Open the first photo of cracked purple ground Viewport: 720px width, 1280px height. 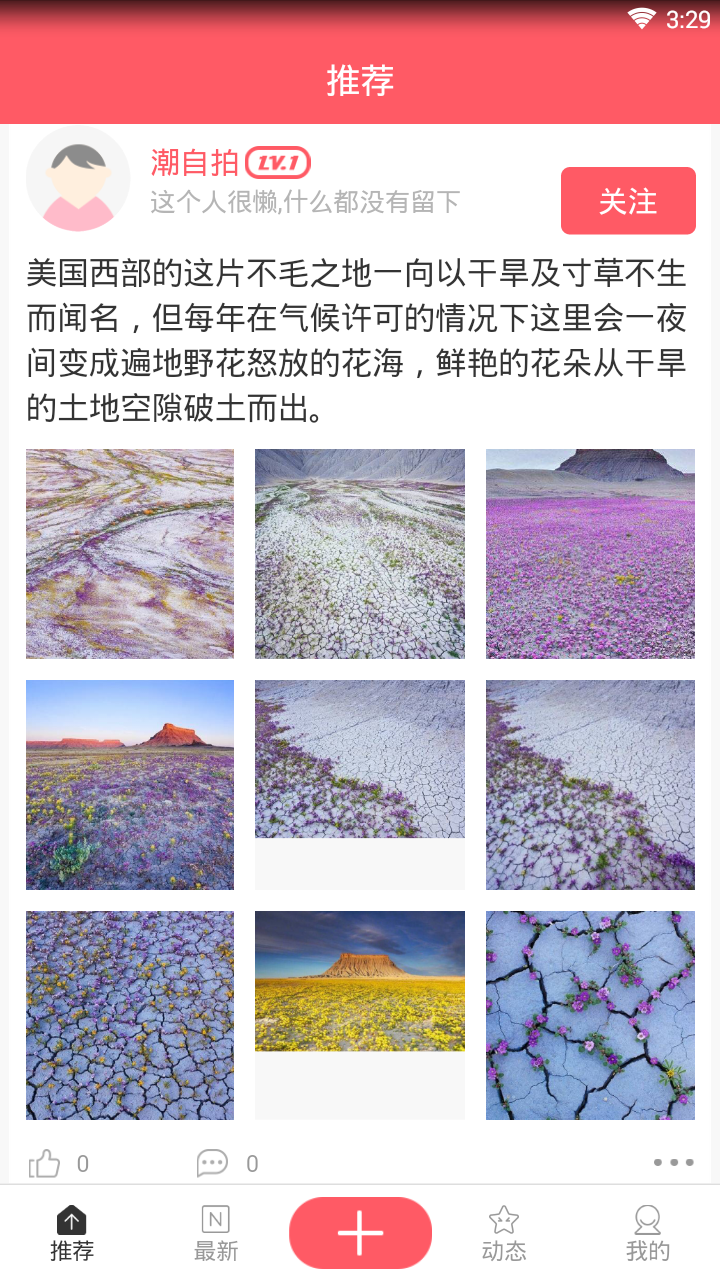click(130, 553)
